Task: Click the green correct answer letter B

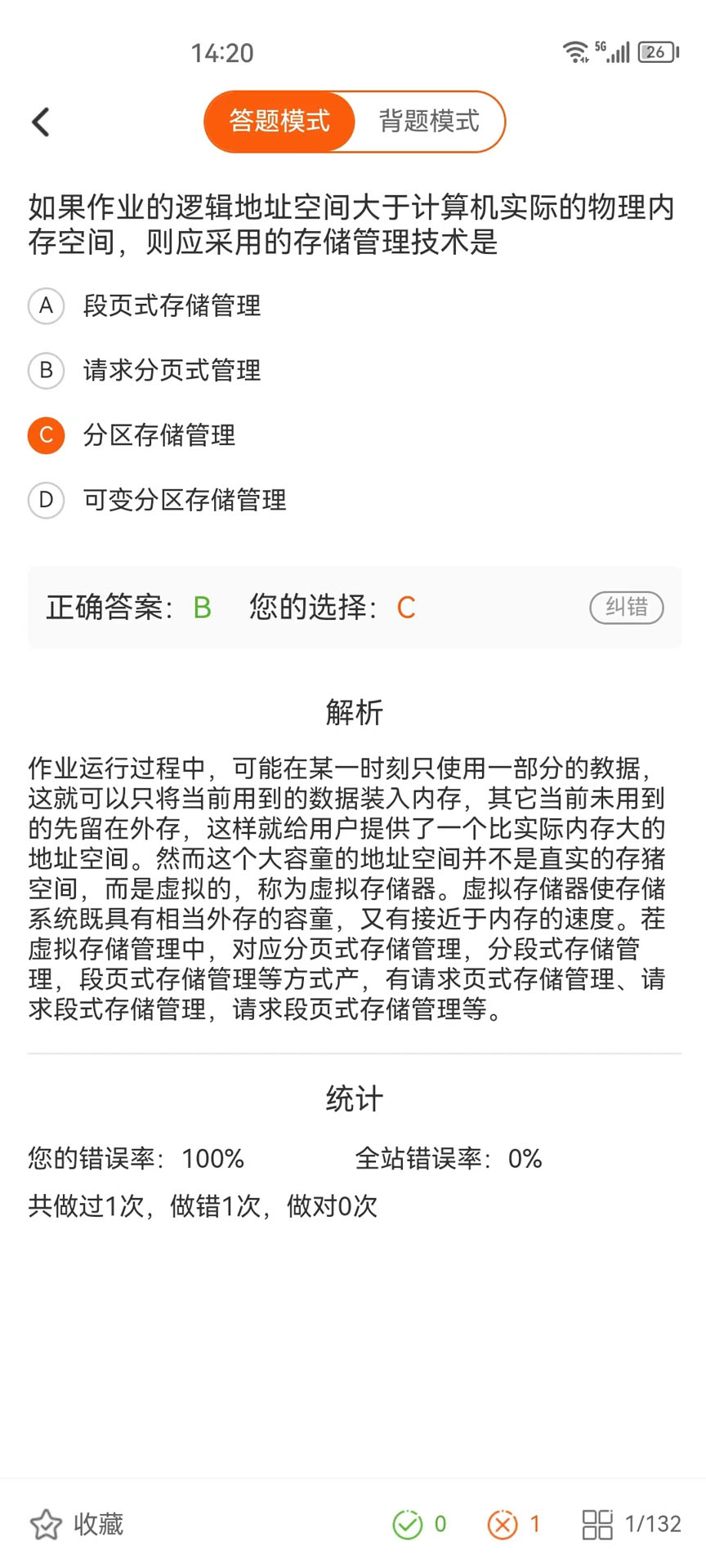Action: coord(201,608)
